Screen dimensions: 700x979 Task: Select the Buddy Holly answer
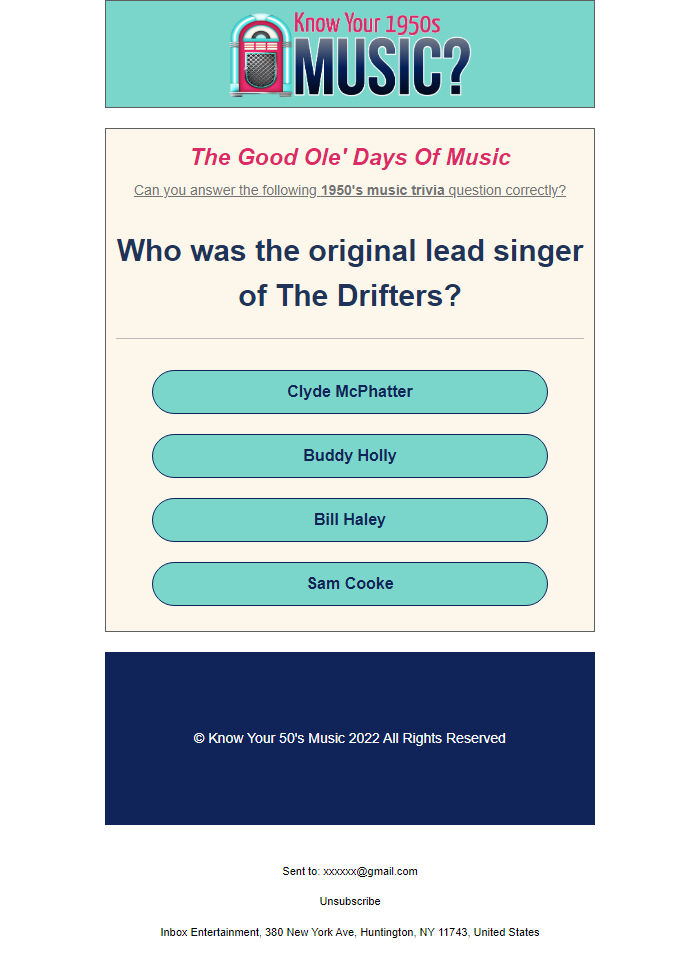click(x=350, y=456)
